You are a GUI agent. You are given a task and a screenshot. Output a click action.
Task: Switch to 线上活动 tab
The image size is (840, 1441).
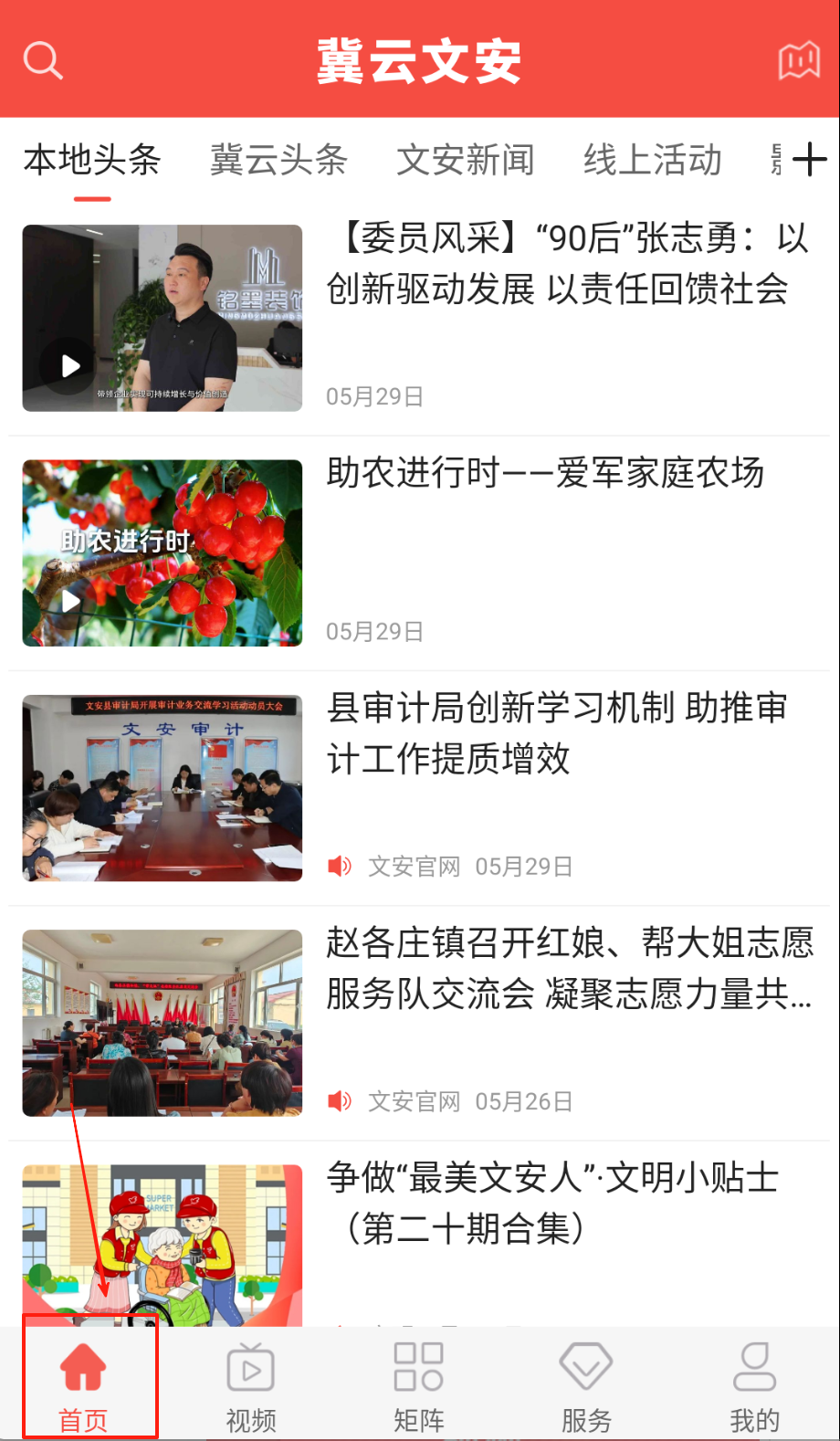tap(653, 161)
